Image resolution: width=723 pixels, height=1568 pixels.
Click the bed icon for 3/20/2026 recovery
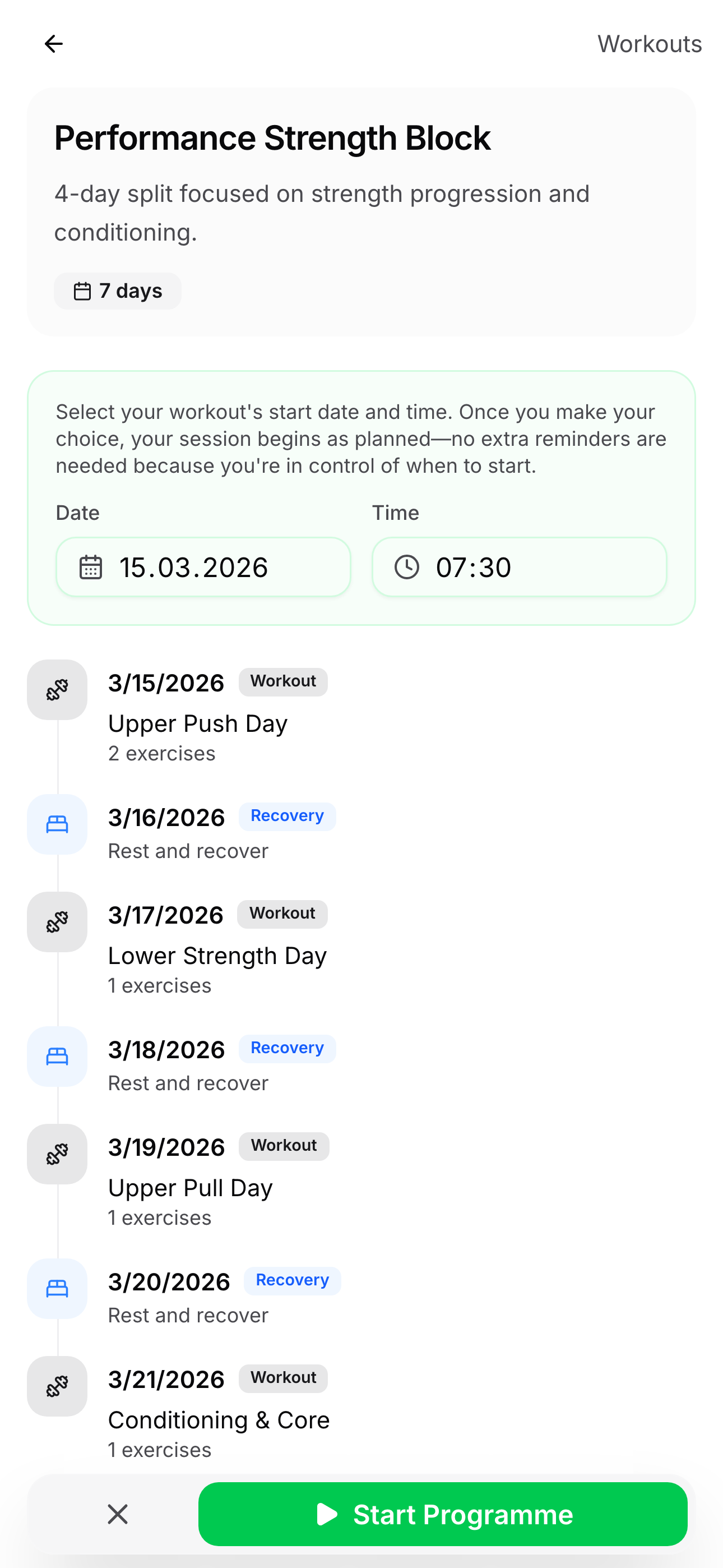(x=57, y=1289)
